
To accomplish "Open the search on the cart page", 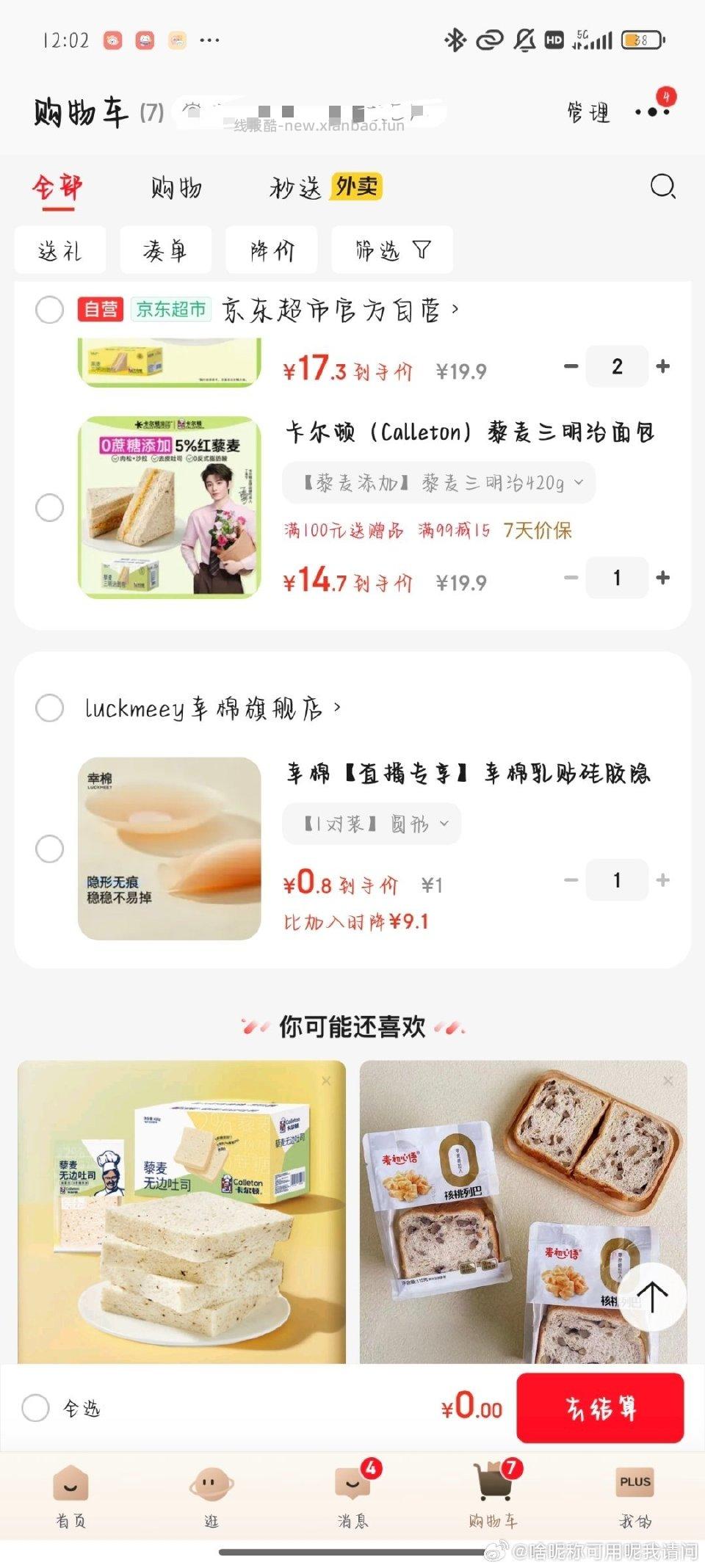I will (663, 187).
